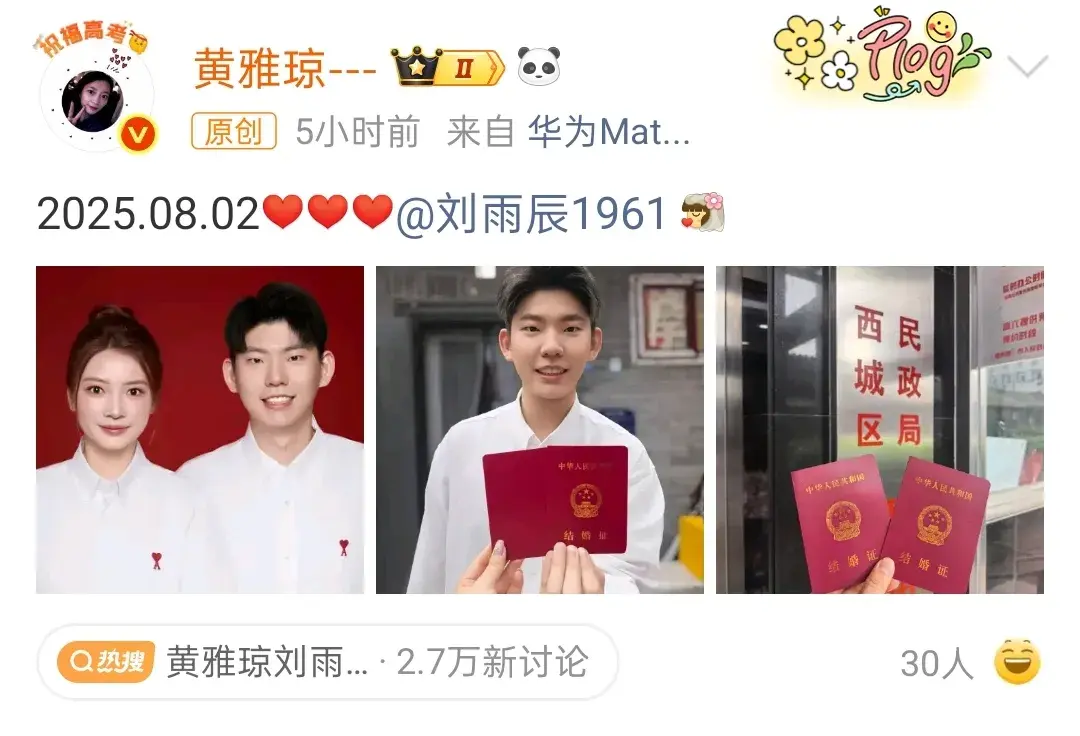The image size is (1080, 736).
Task: View the couple portrait photo
Action: pos(200,430)
